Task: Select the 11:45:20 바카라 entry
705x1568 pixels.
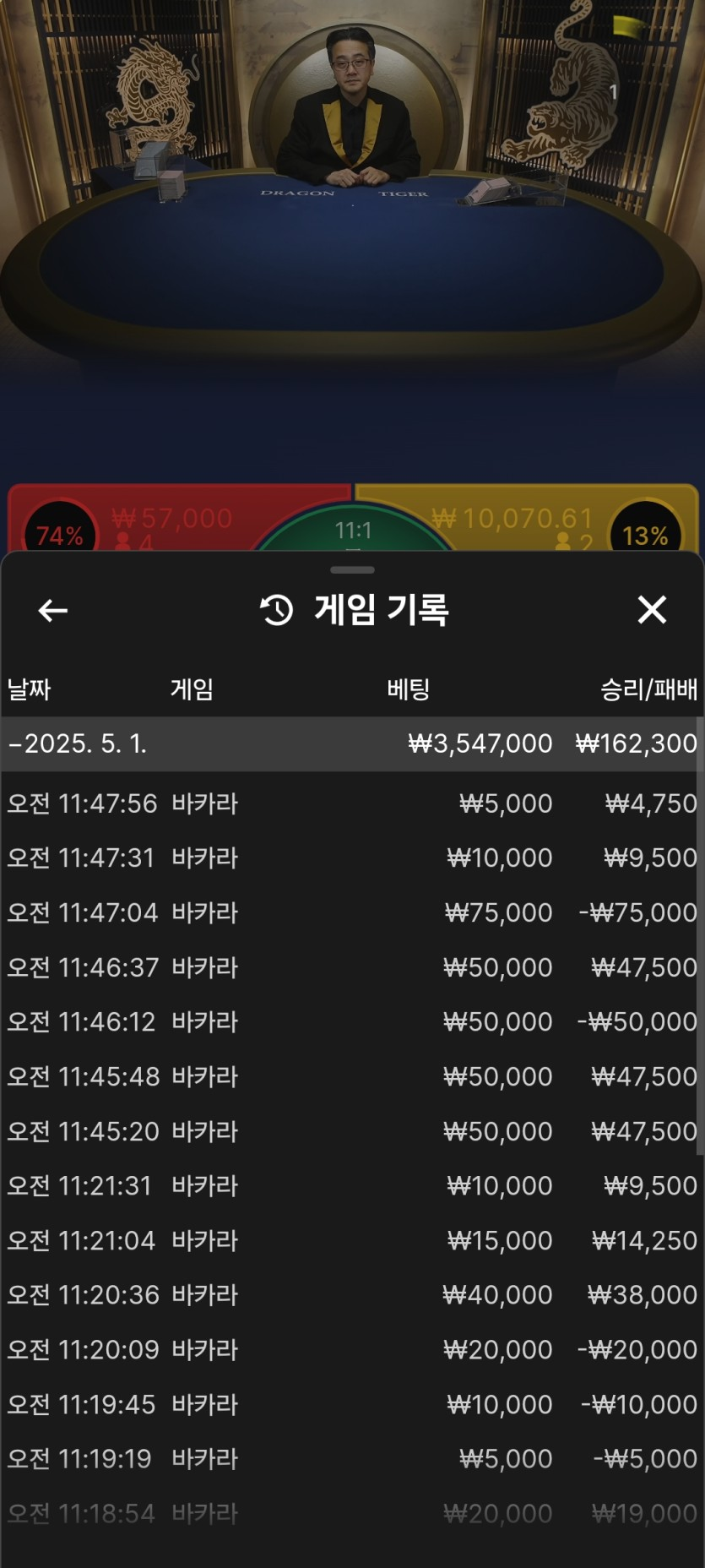Action: (351, 1131)
